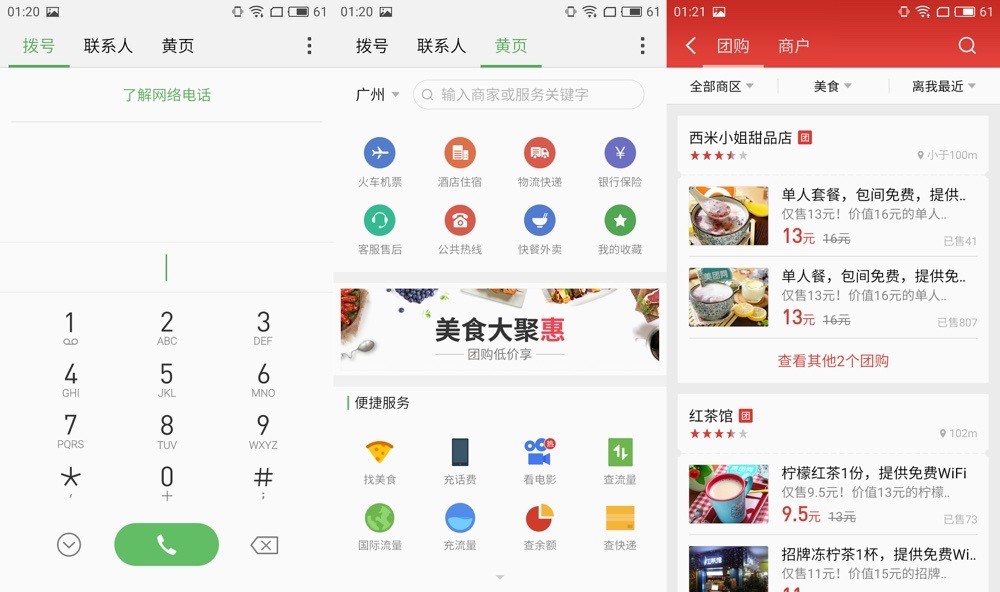Open the 广州 city dropdown
Screen dimensions: 1000x592
click(x=377, y=95)
